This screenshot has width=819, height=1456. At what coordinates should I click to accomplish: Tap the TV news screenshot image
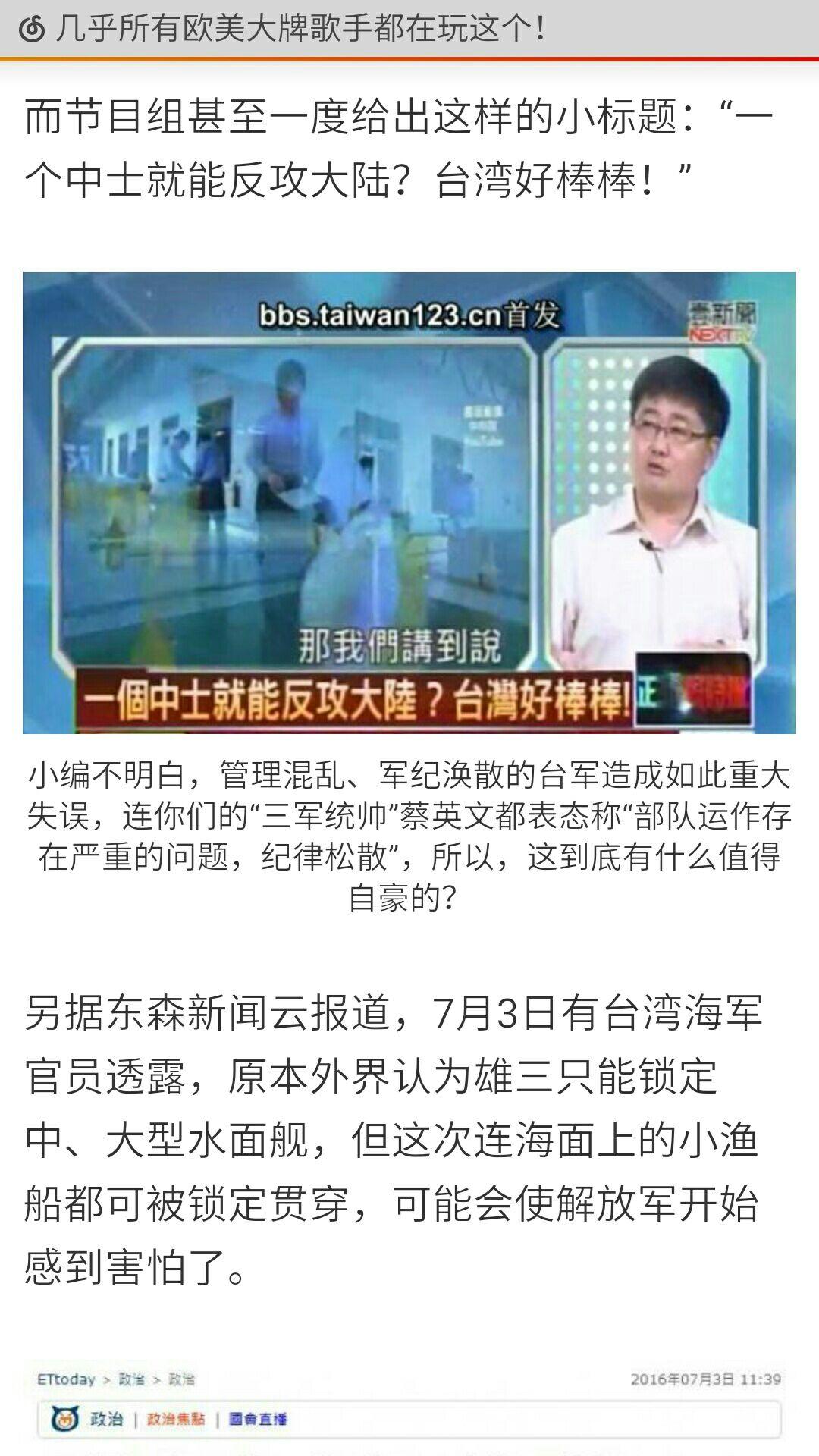point(409,508)
